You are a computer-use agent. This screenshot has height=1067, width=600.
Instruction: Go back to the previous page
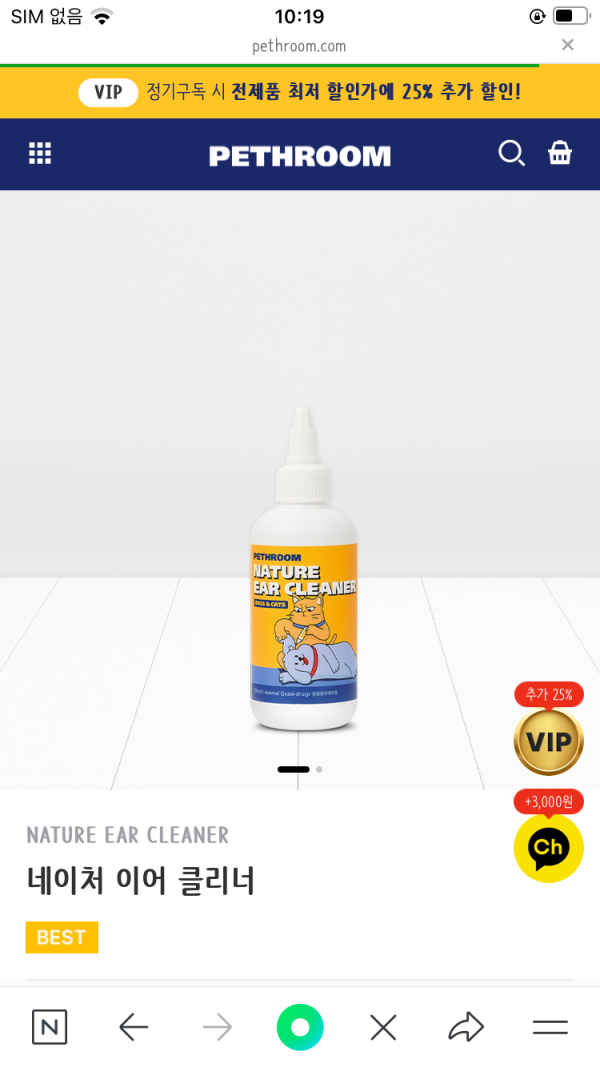[133, 1027]
